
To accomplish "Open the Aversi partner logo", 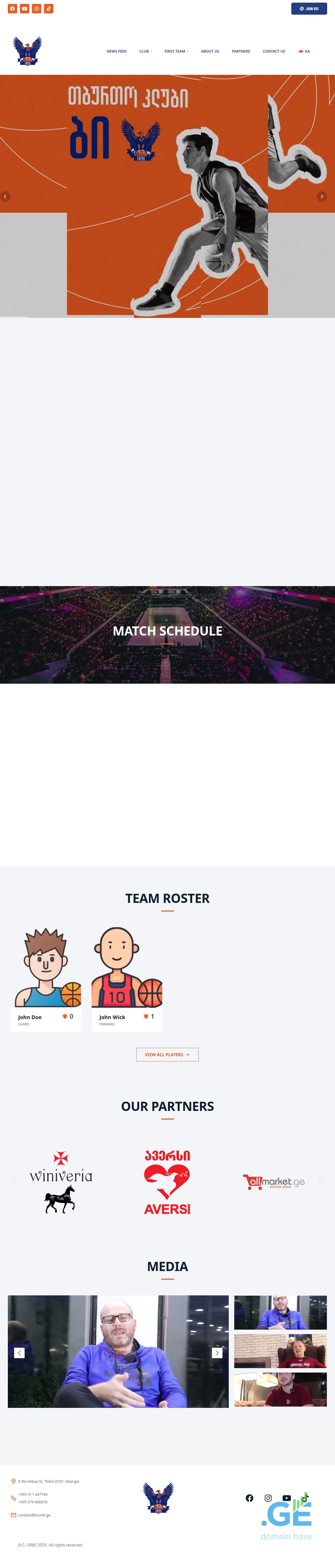I will coord(167,1182).
